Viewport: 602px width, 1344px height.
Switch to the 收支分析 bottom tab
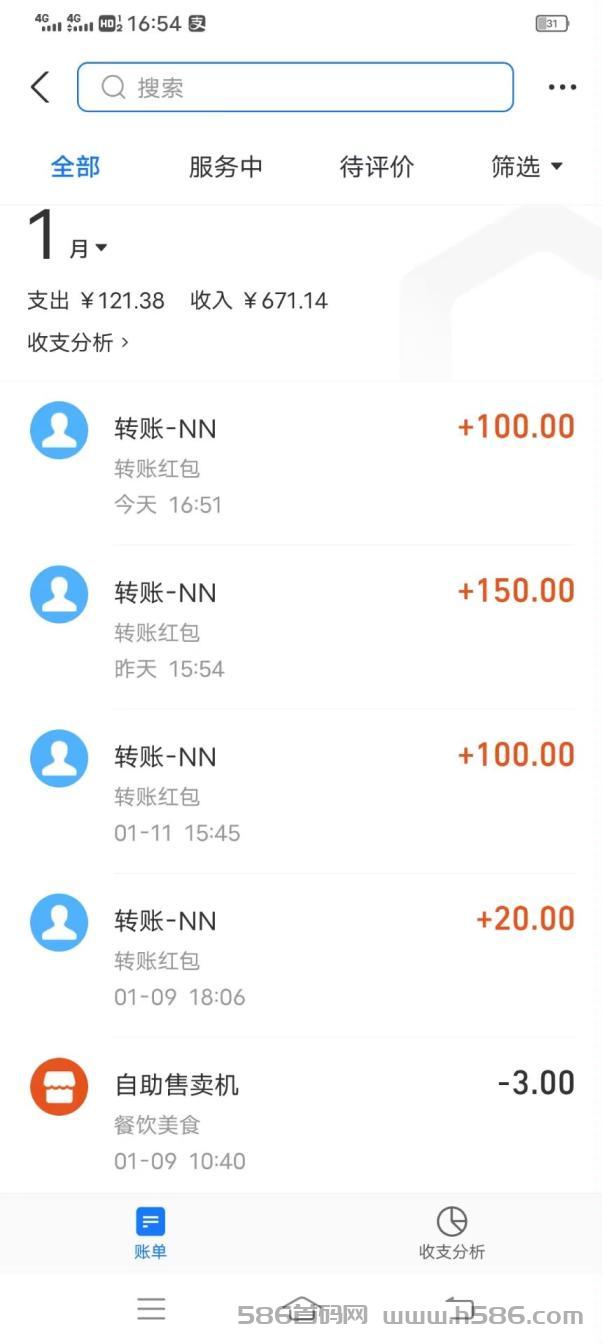click(x=452, y=1232)
